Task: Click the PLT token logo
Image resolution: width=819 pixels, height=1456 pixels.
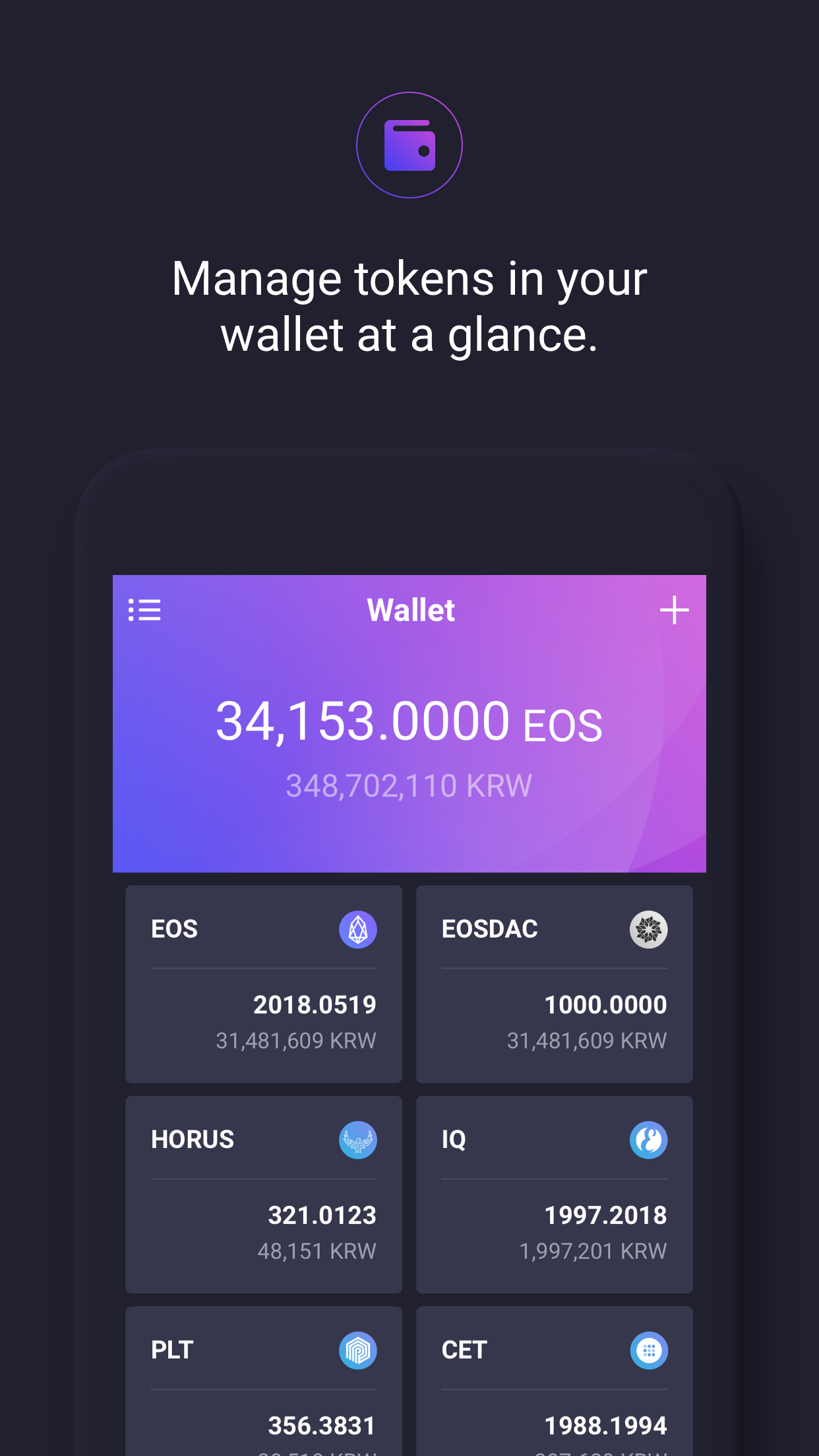Action: click(357, 1350)
